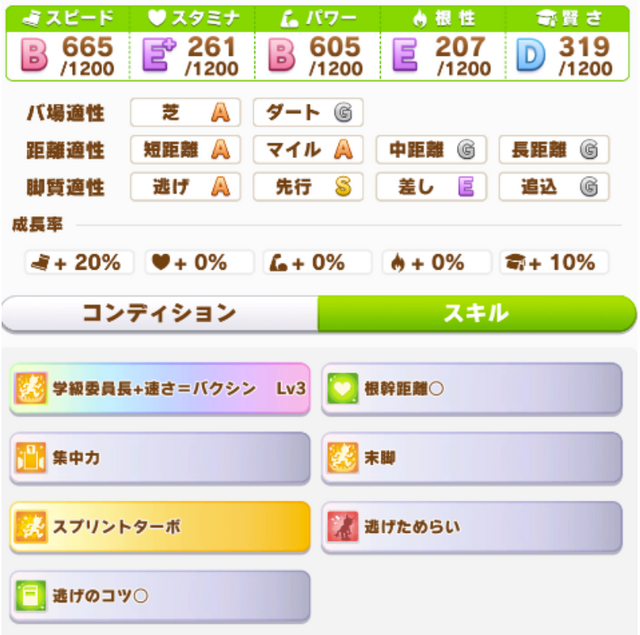Image resolution: width=640 pixels, height=635 pixels.
Task: Show details for スプリントターボ
Action: [x=160, y=527]
